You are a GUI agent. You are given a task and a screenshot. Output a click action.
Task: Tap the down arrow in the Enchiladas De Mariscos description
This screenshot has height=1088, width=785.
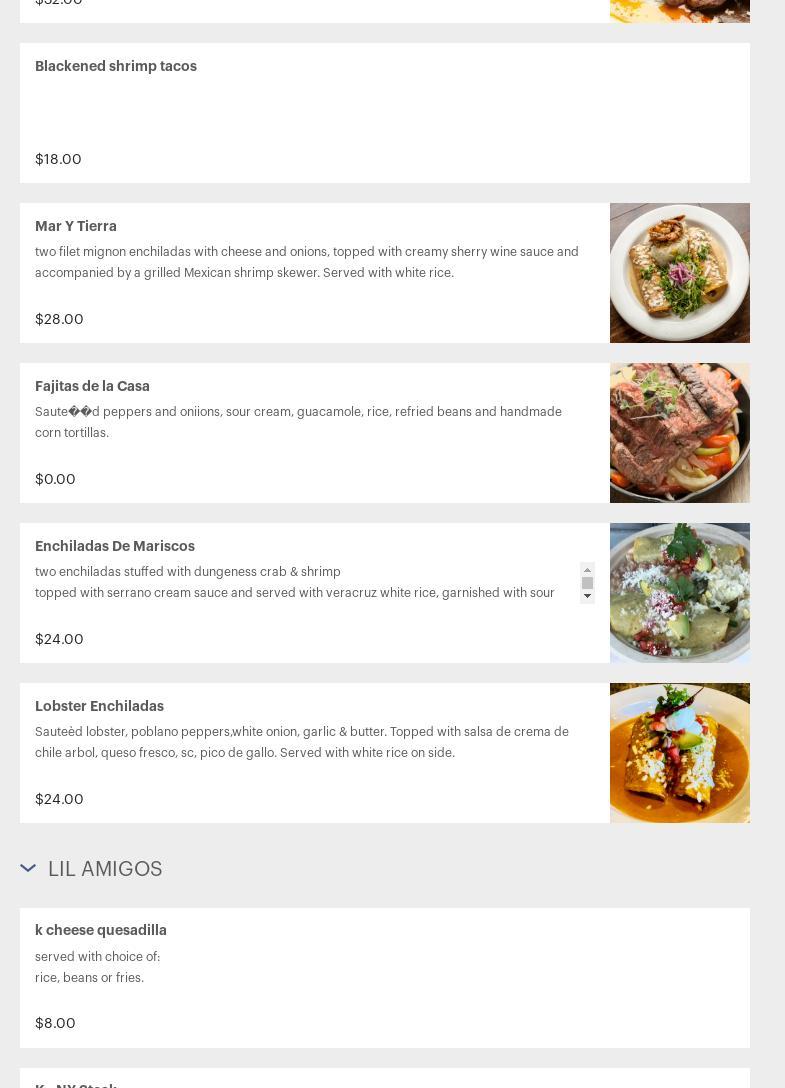point(587,597)
